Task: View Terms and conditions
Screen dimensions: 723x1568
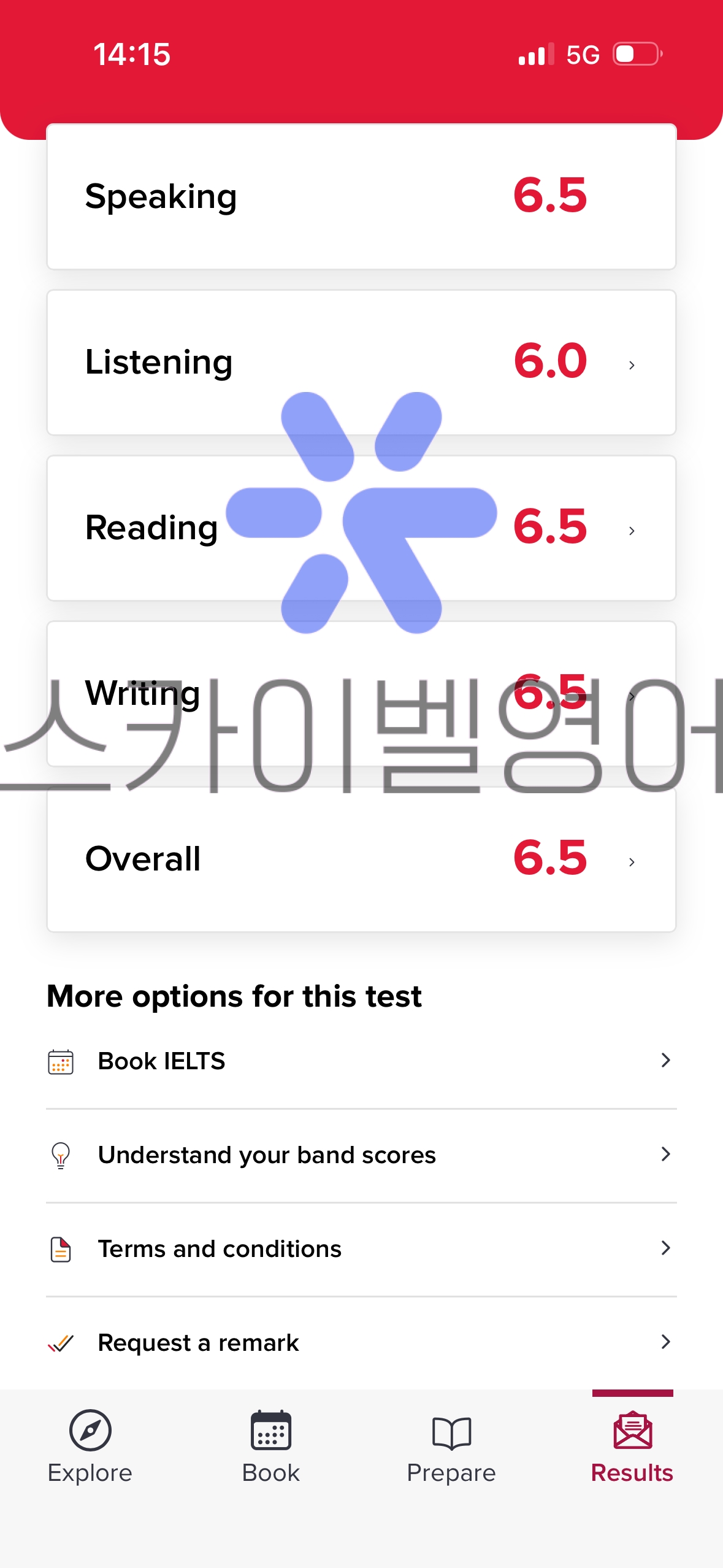Action: coord(361,1249)
